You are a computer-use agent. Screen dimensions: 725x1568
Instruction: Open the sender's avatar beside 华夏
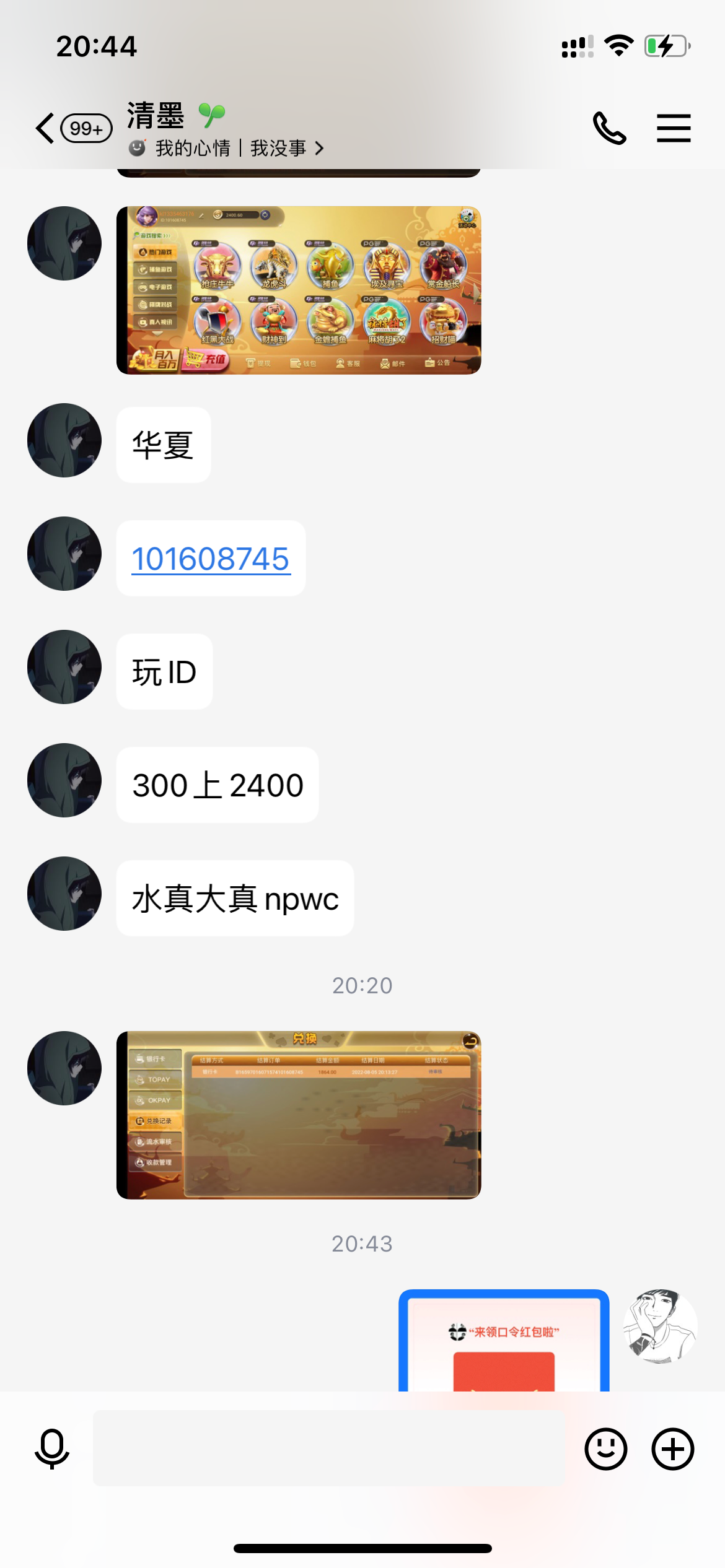click(x=64, y=440)
